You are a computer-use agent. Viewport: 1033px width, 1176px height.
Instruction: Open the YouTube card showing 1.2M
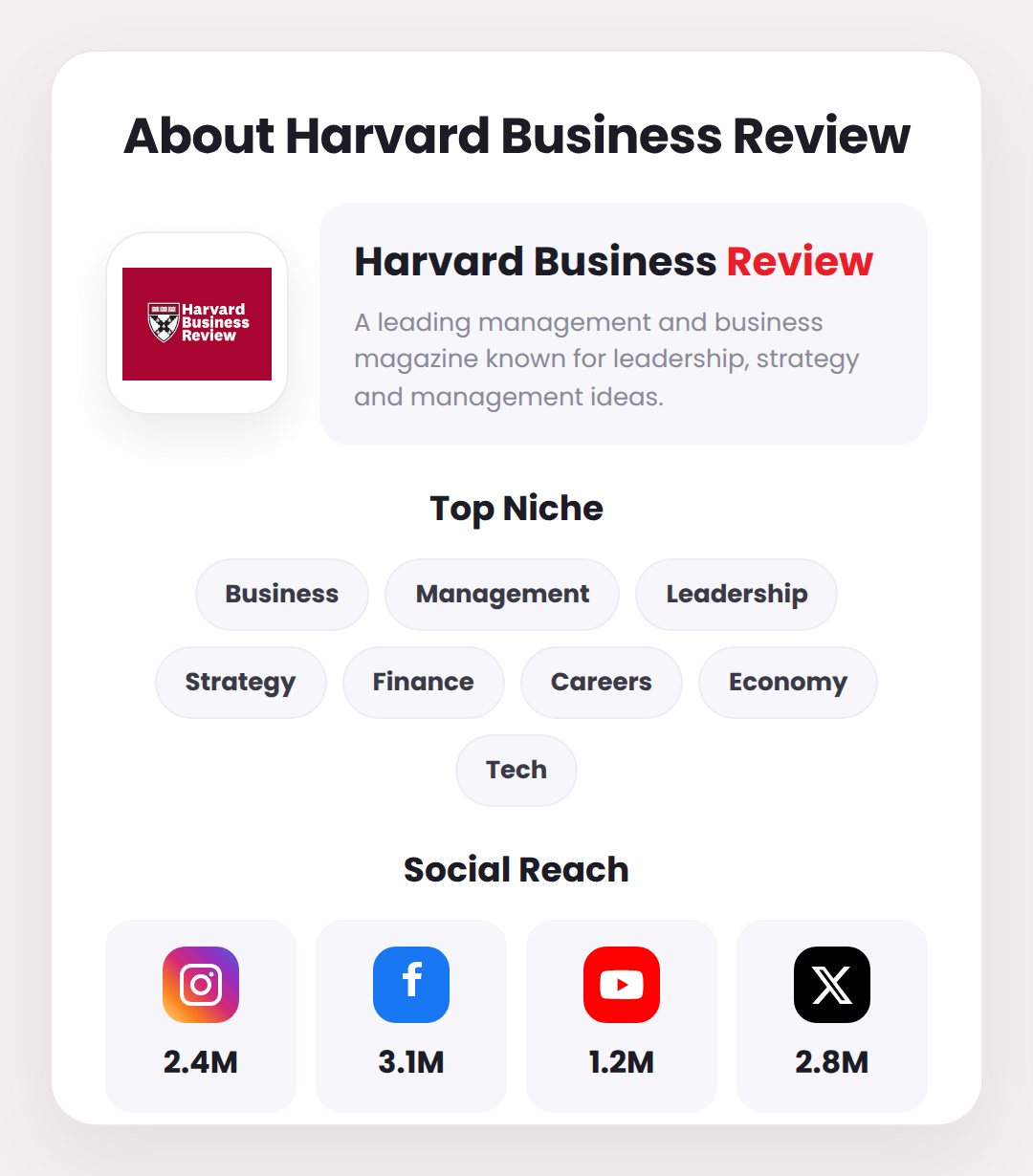pos(622,1016)
